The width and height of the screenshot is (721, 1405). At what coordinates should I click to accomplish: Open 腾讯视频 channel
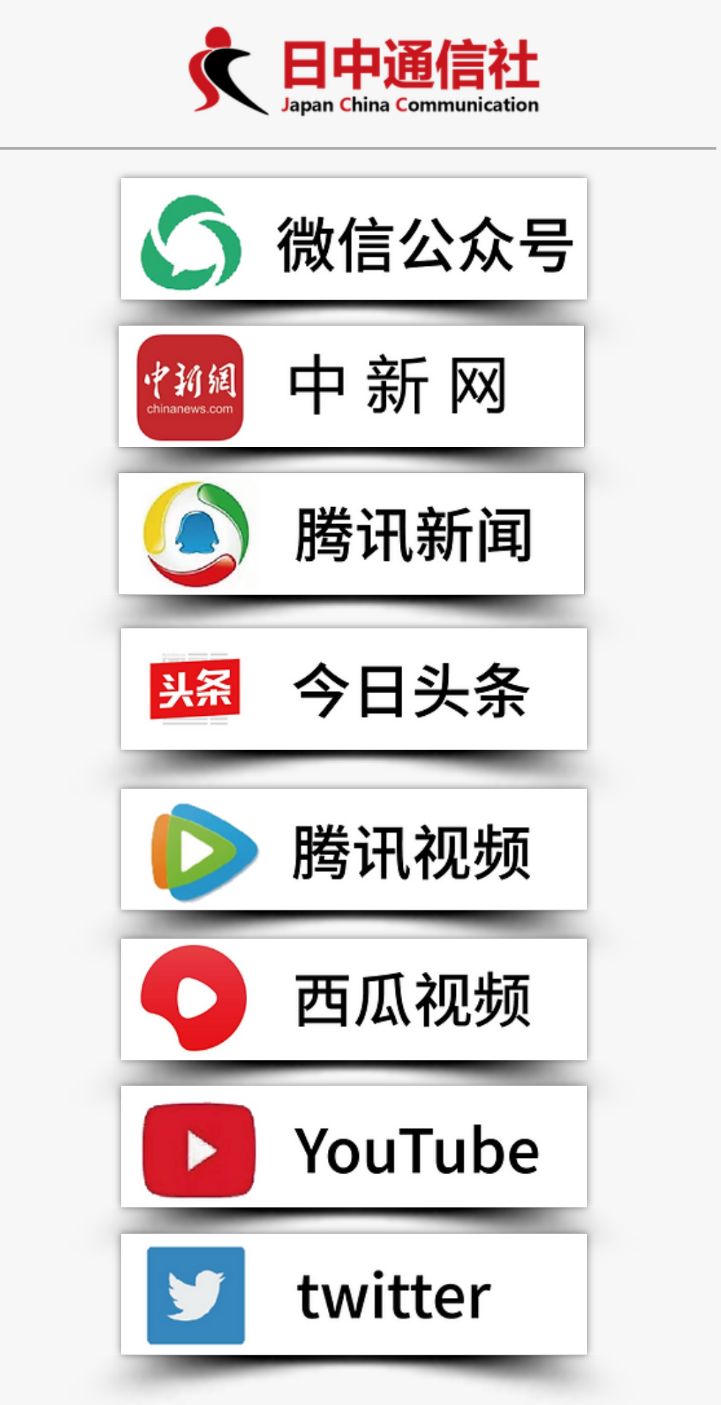click(x=354, y=850)
